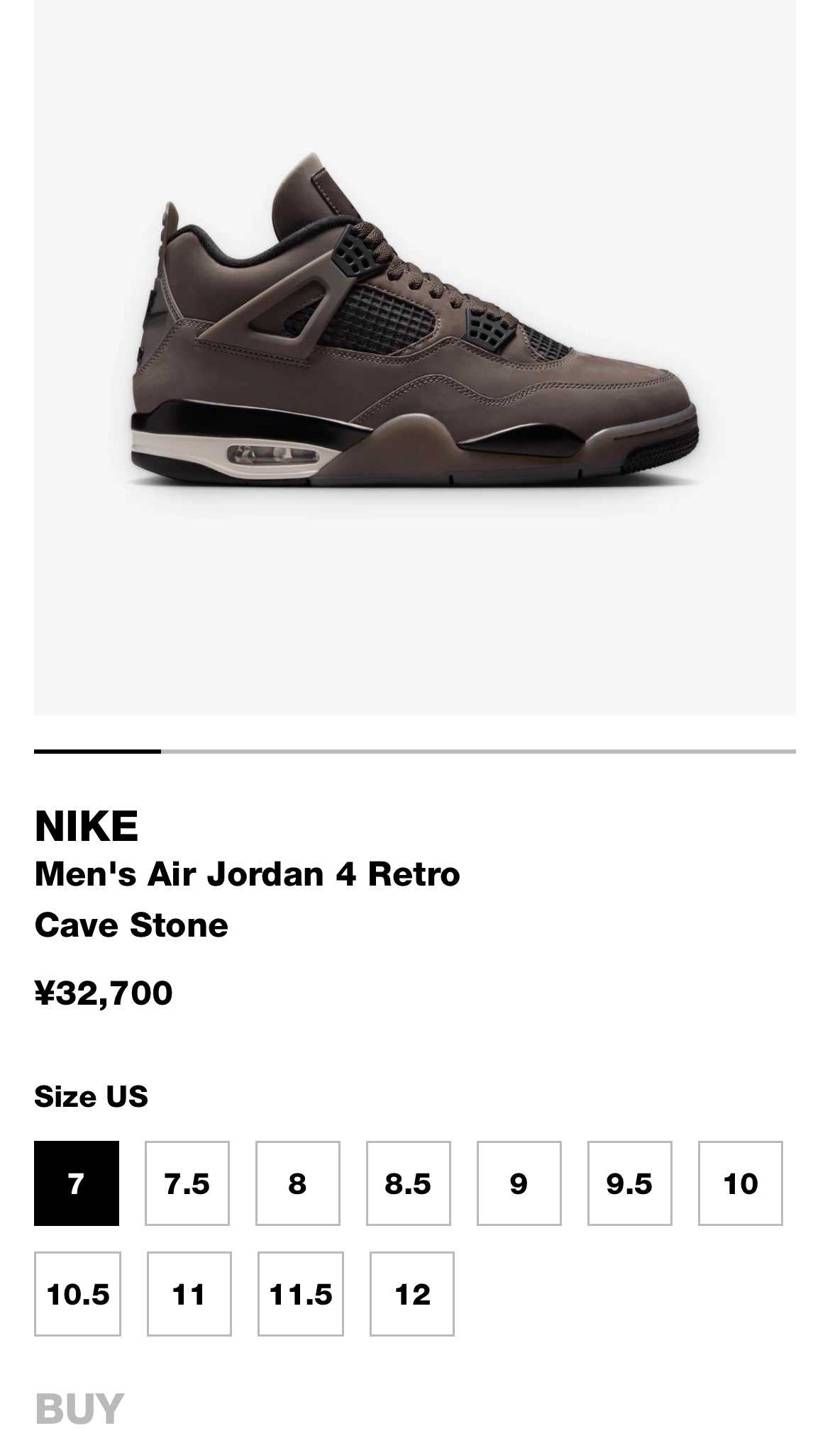The image size is (830, 1450).
Task: Pick the 10.5 size box
Action: pyautogui.click(x=77, y=1294)
